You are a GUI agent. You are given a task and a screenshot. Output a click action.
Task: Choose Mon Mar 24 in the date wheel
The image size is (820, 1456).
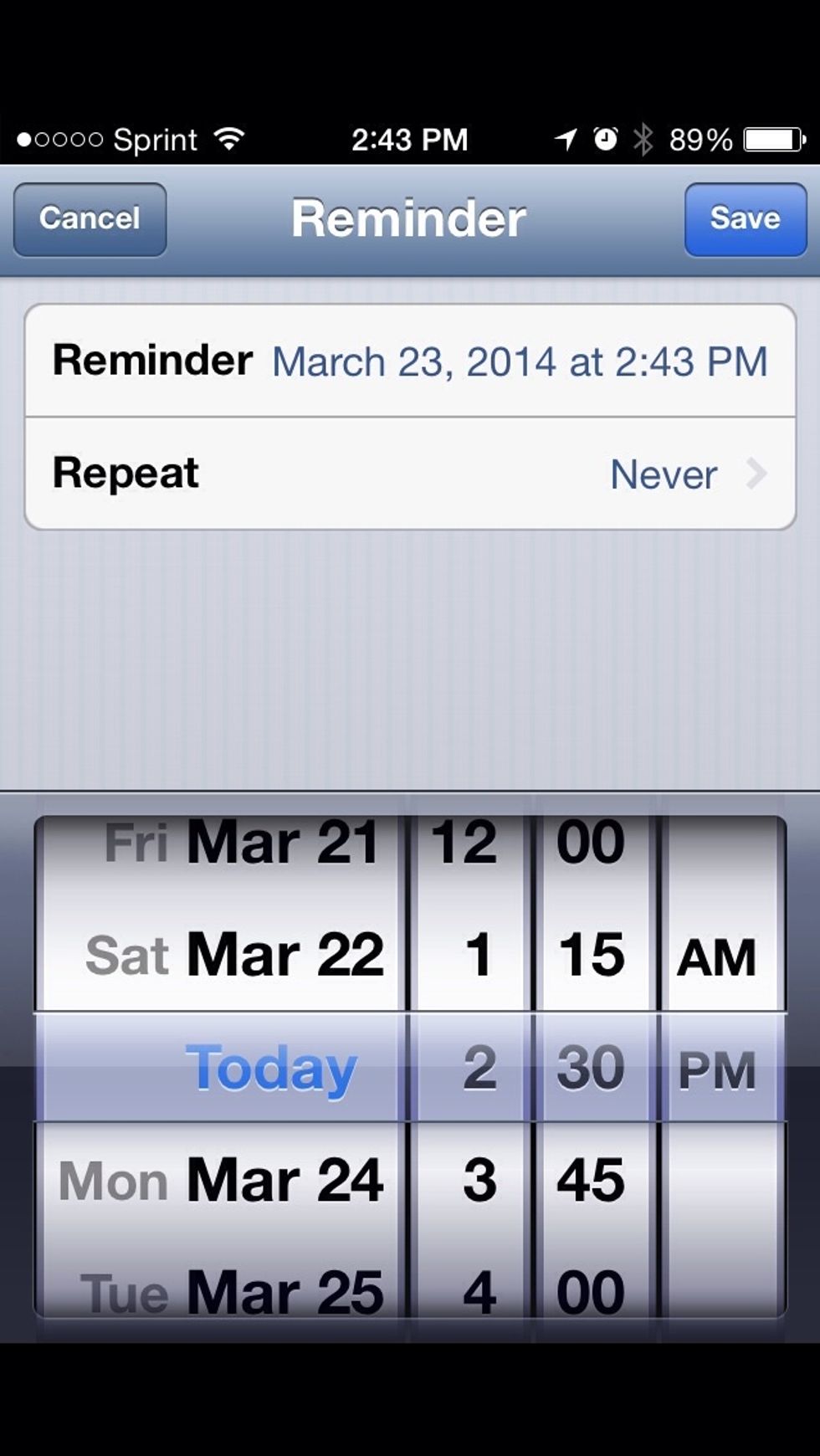[221, 1181]
